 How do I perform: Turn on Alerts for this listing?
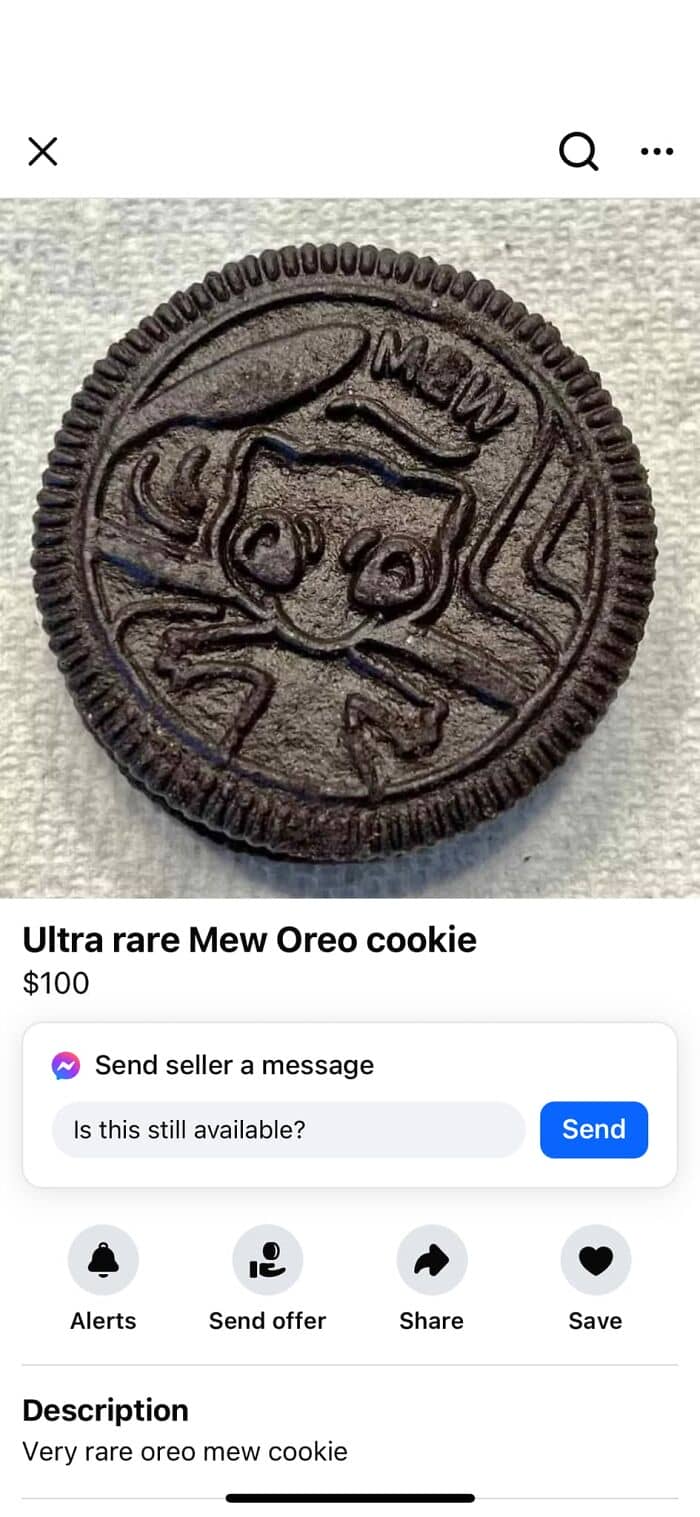pos(103,1261)
